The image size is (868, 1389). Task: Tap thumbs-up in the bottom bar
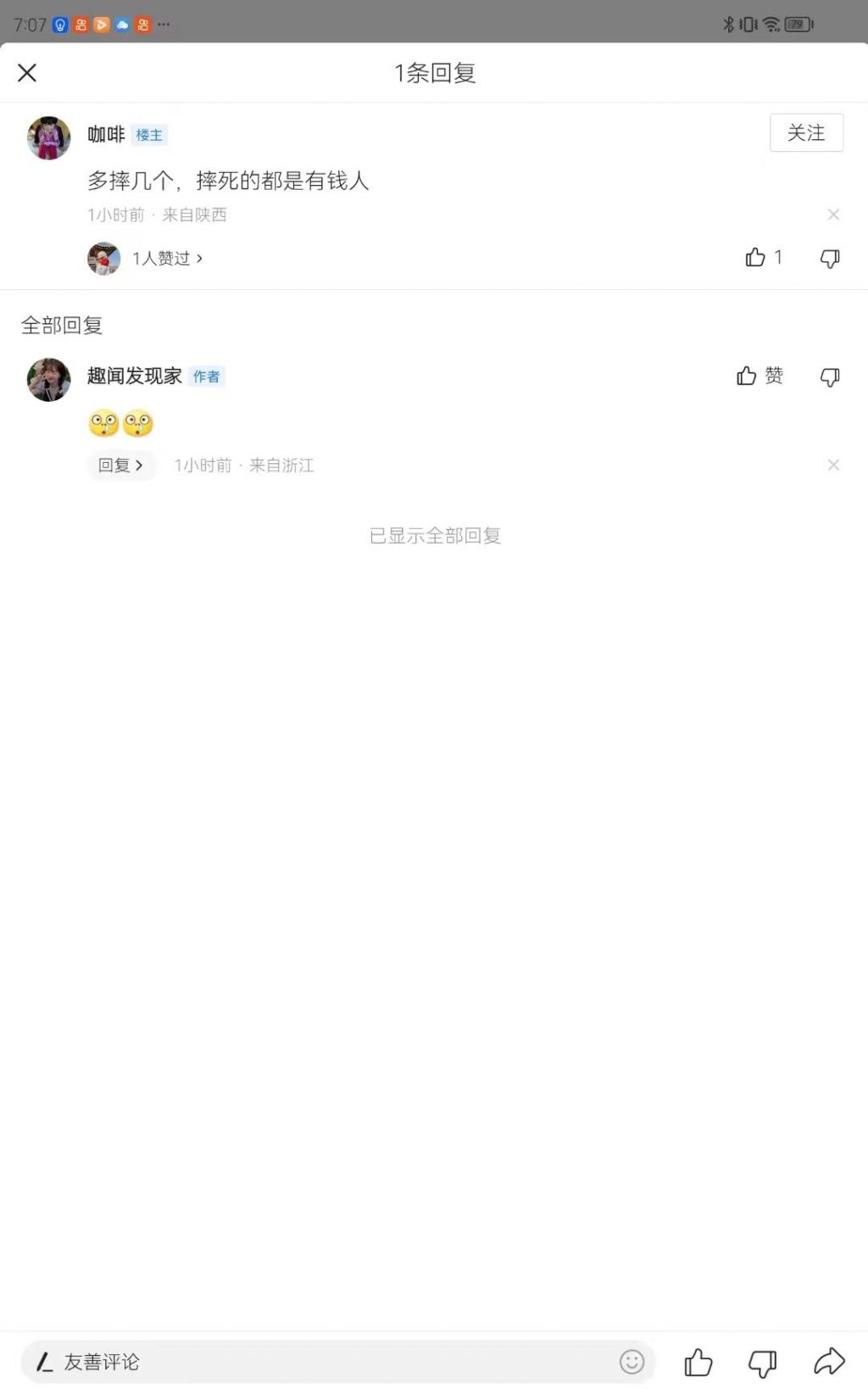click(x=698, y=1363)
